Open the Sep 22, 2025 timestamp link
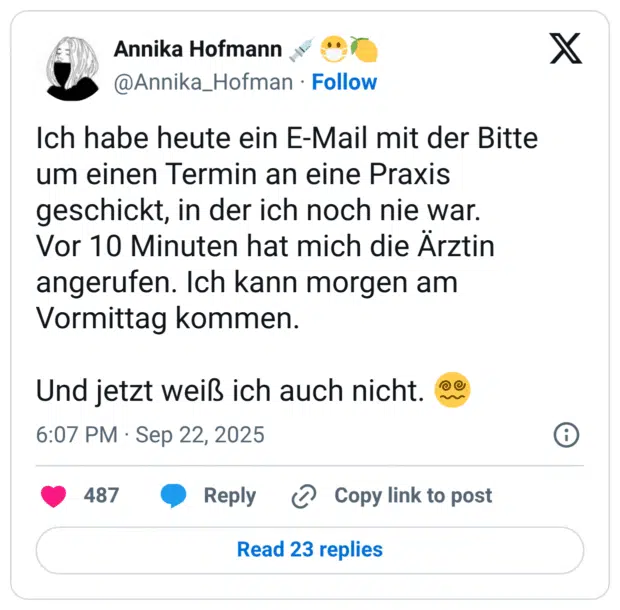This screenshot has width=620, height=610. (x=150, y=435)
